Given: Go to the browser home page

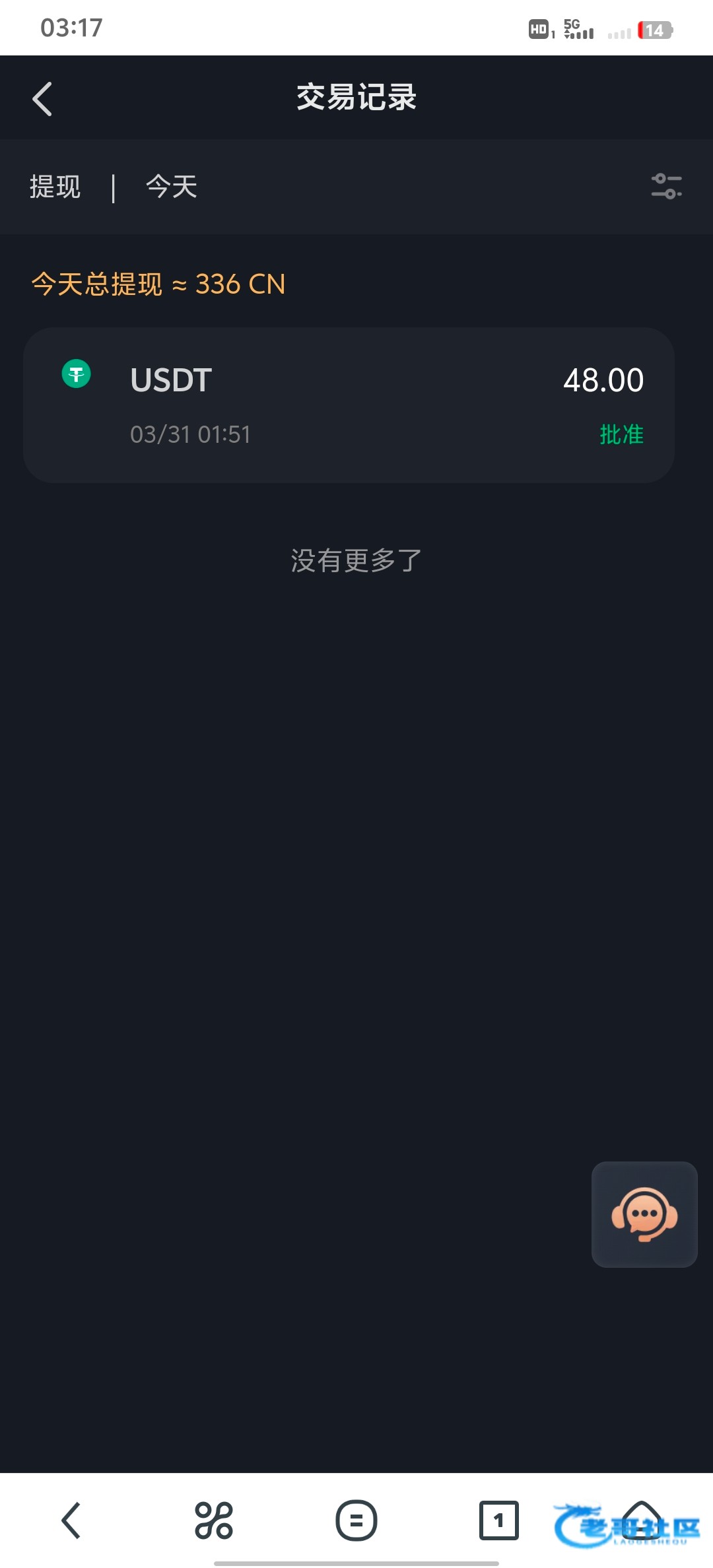Looking at the screenshot, I should (x=642, y=1519).
